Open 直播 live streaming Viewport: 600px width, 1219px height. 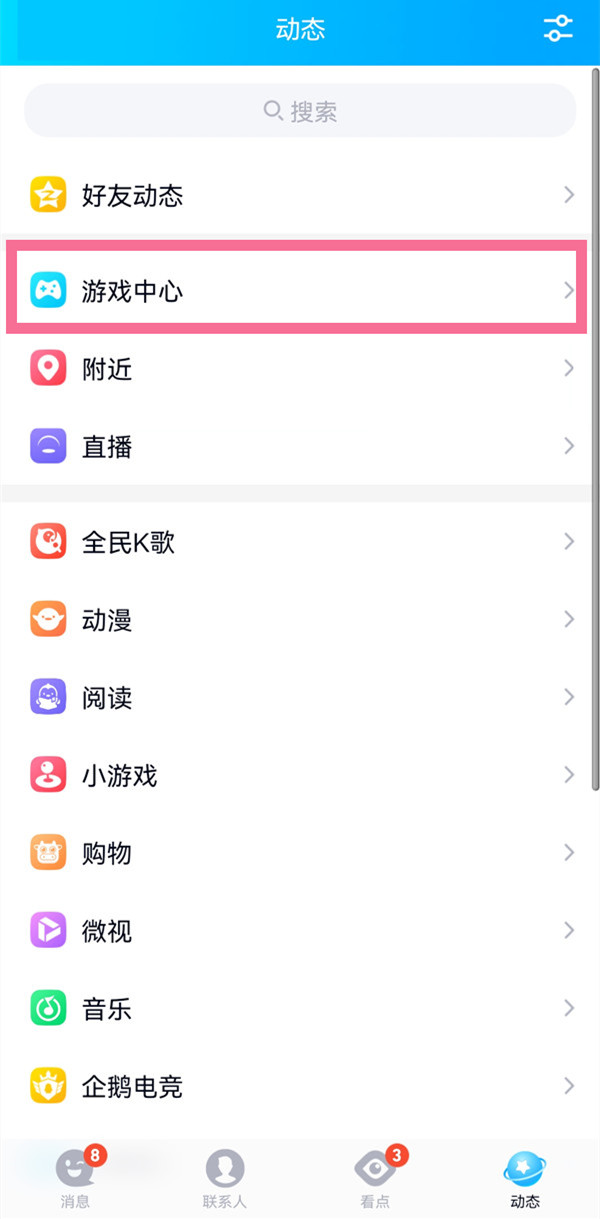pyautogui.click(x=300, y=446)
